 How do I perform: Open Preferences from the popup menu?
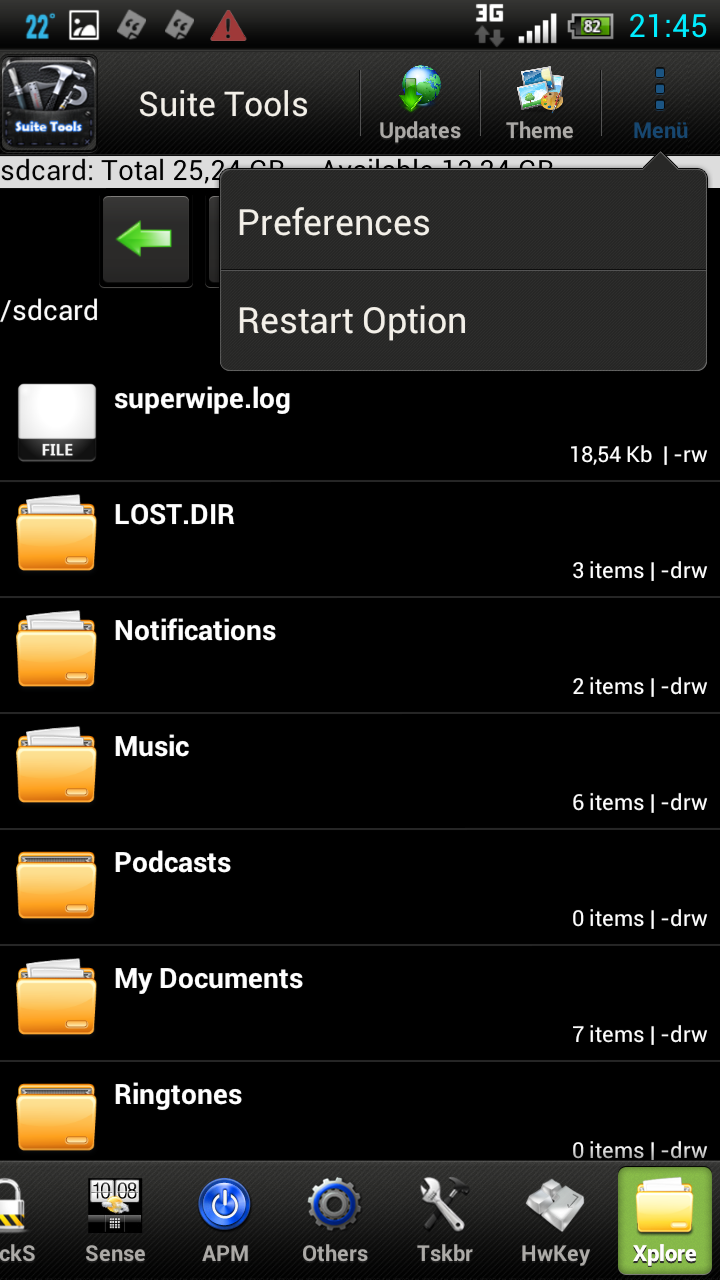(463, 222)
